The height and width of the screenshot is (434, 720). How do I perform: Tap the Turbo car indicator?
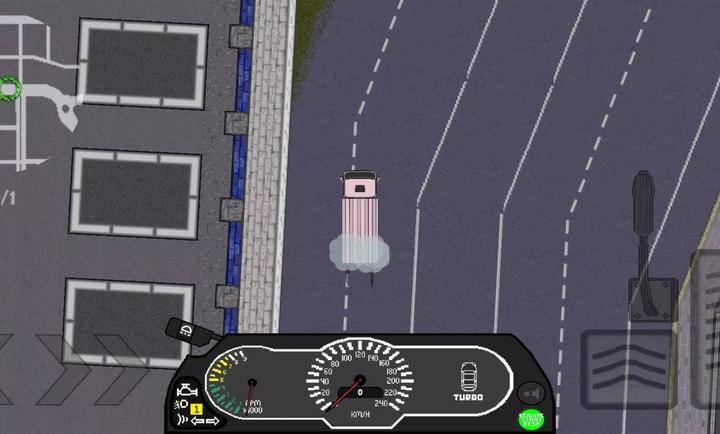[468, 381]
